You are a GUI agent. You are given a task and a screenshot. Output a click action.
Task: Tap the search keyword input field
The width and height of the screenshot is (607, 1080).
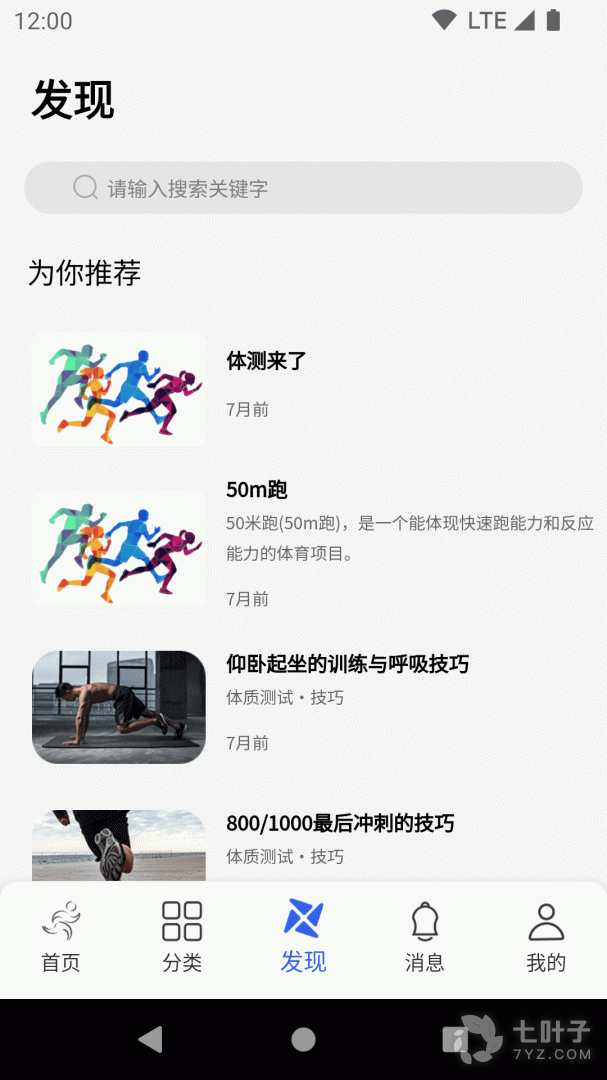303,188
